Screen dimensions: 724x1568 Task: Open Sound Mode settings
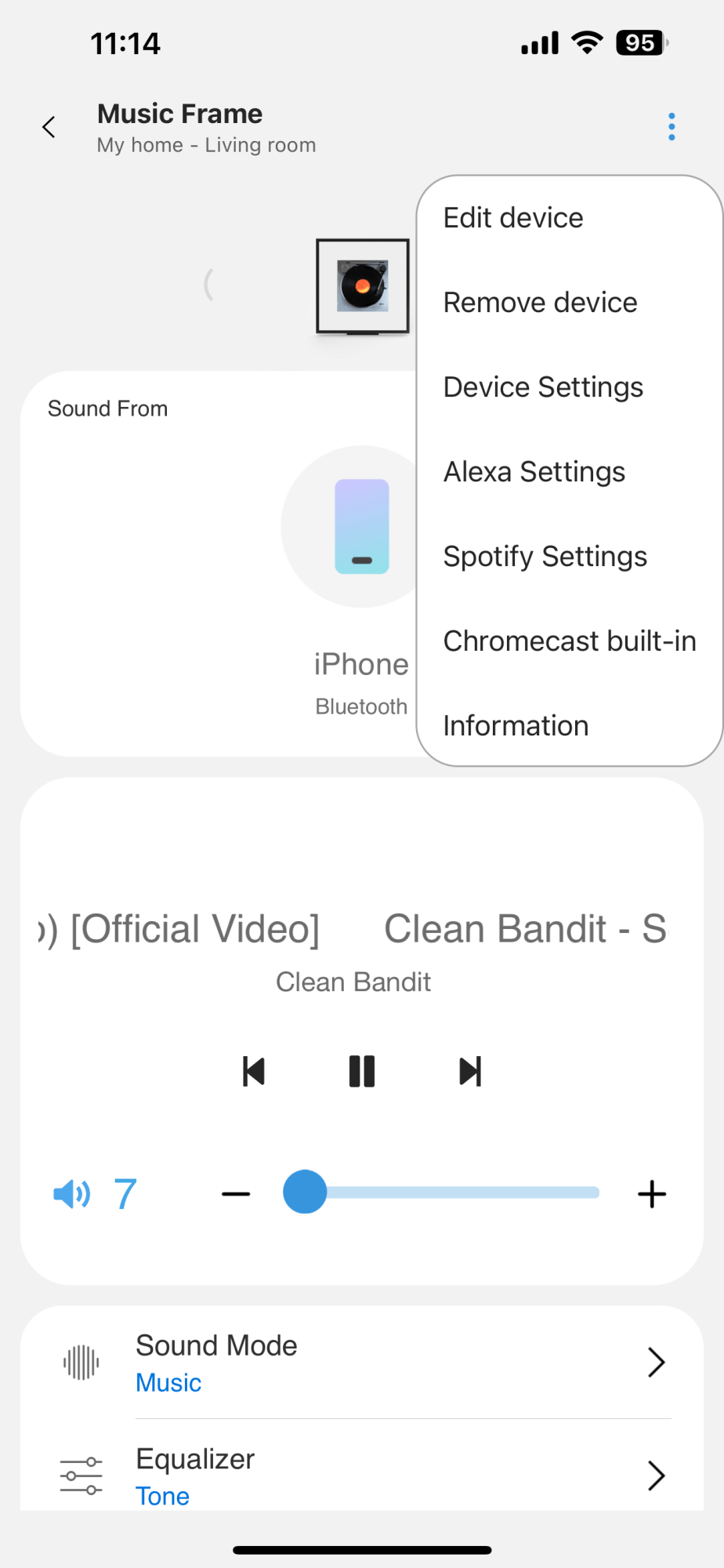[362, 1363]
